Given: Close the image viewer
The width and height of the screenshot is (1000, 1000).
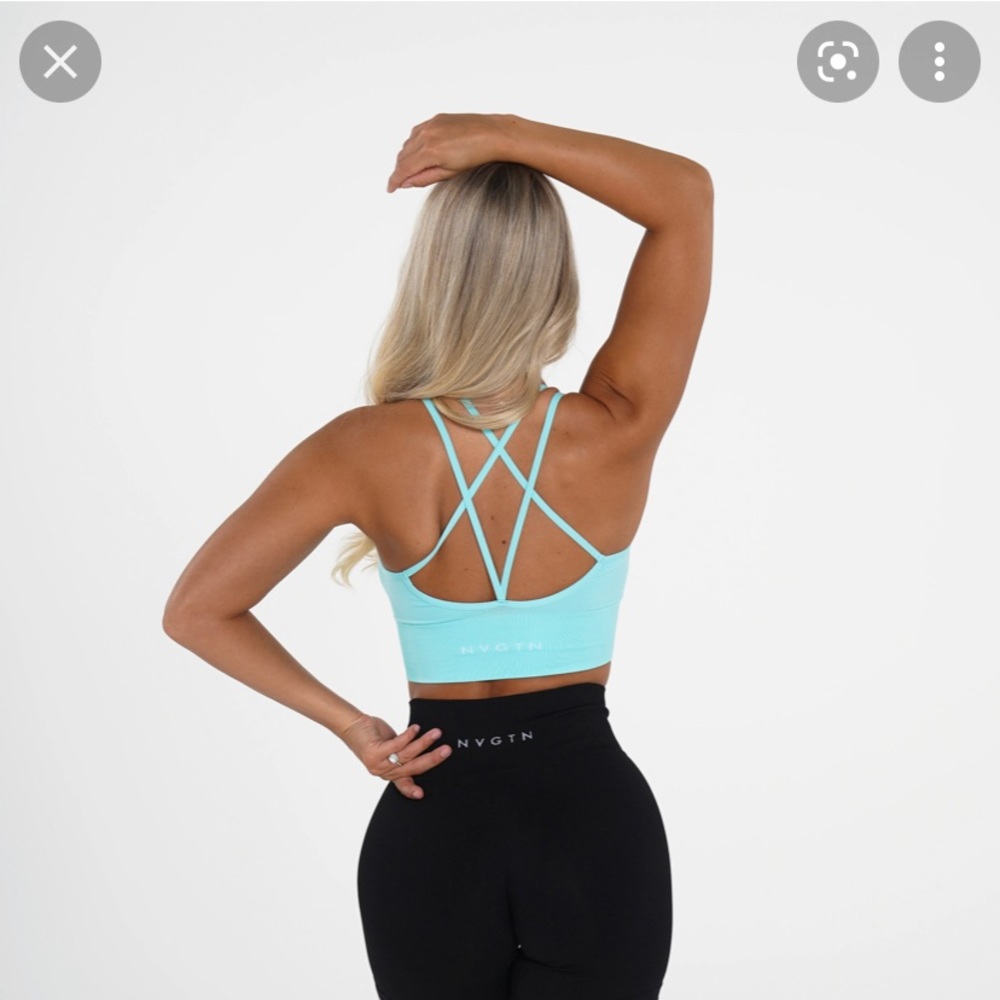Looking at the screenshot, I should (x=60, y=62).
